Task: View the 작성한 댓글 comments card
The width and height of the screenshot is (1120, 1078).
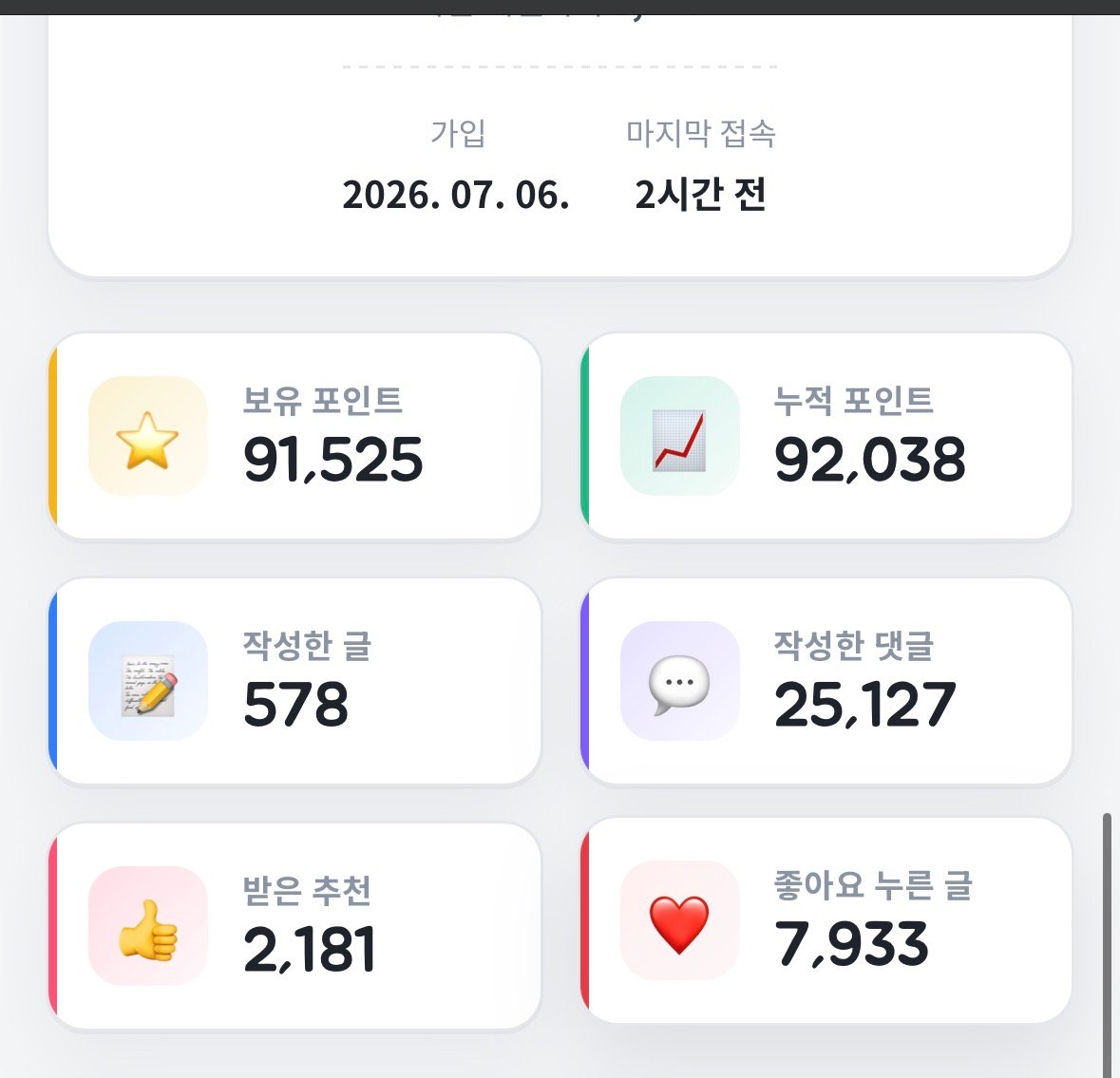Action: click(826, 682)
